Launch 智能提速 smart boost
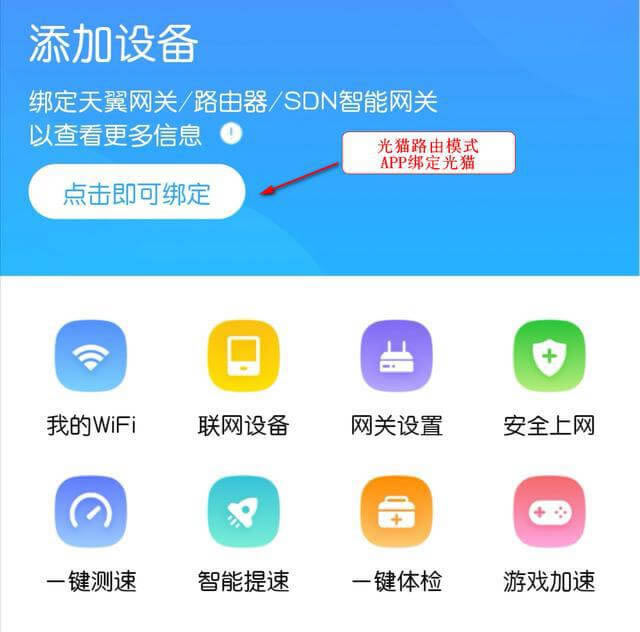 243,511
